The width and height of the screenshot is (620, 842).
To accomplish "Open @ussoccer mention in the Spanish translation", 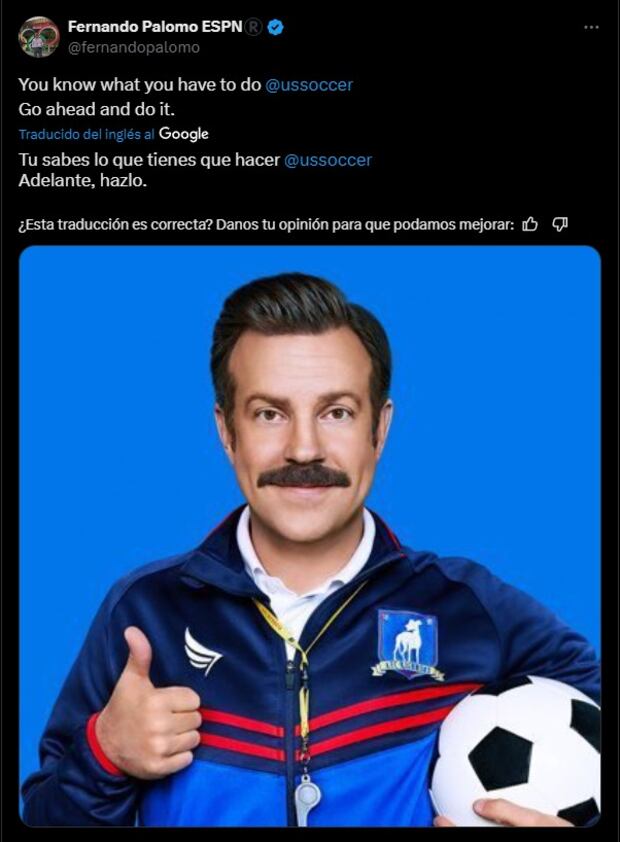I will (x=328, y=160).
